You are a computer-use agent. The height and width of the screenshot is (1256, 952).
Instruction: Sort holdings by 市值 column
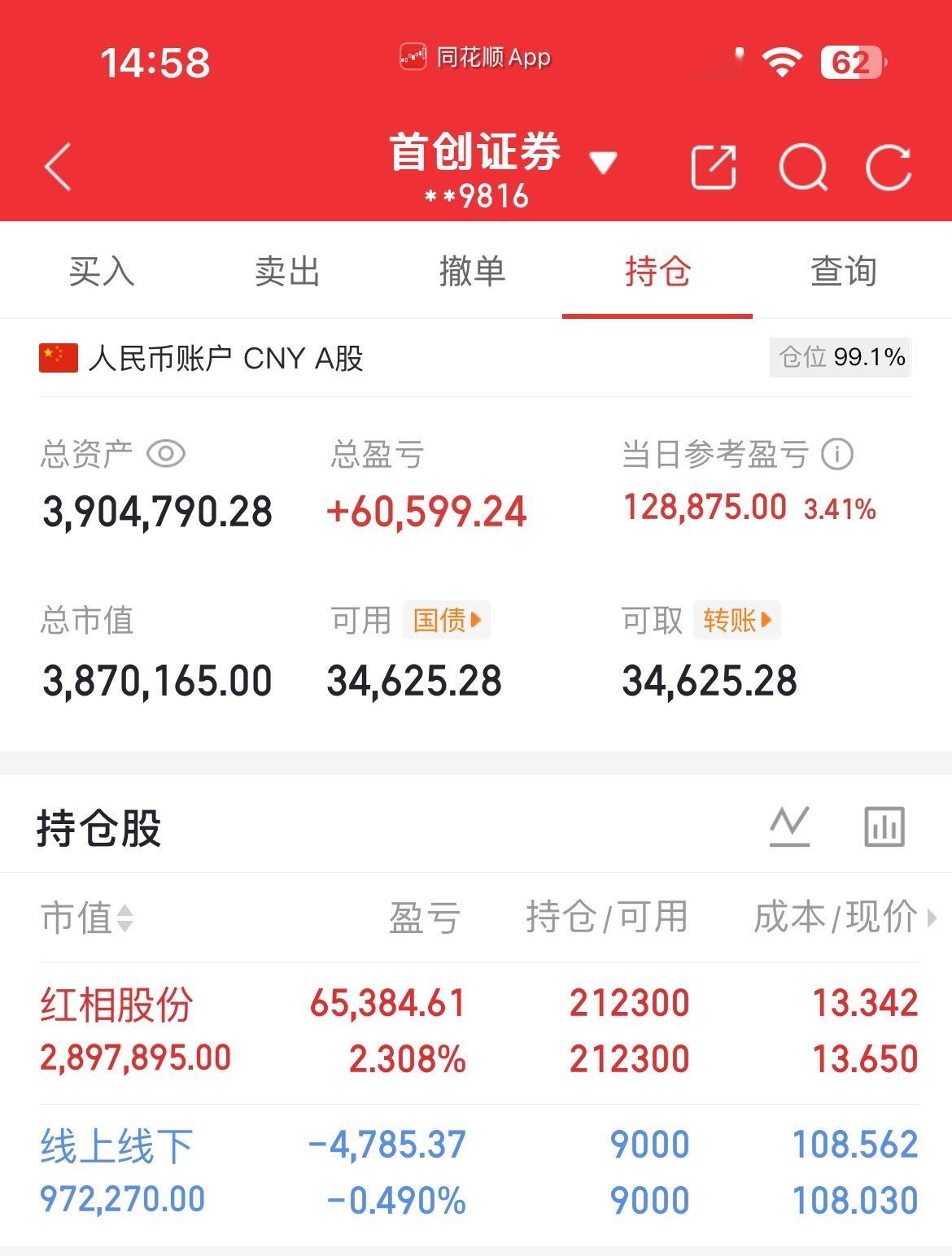85,918
